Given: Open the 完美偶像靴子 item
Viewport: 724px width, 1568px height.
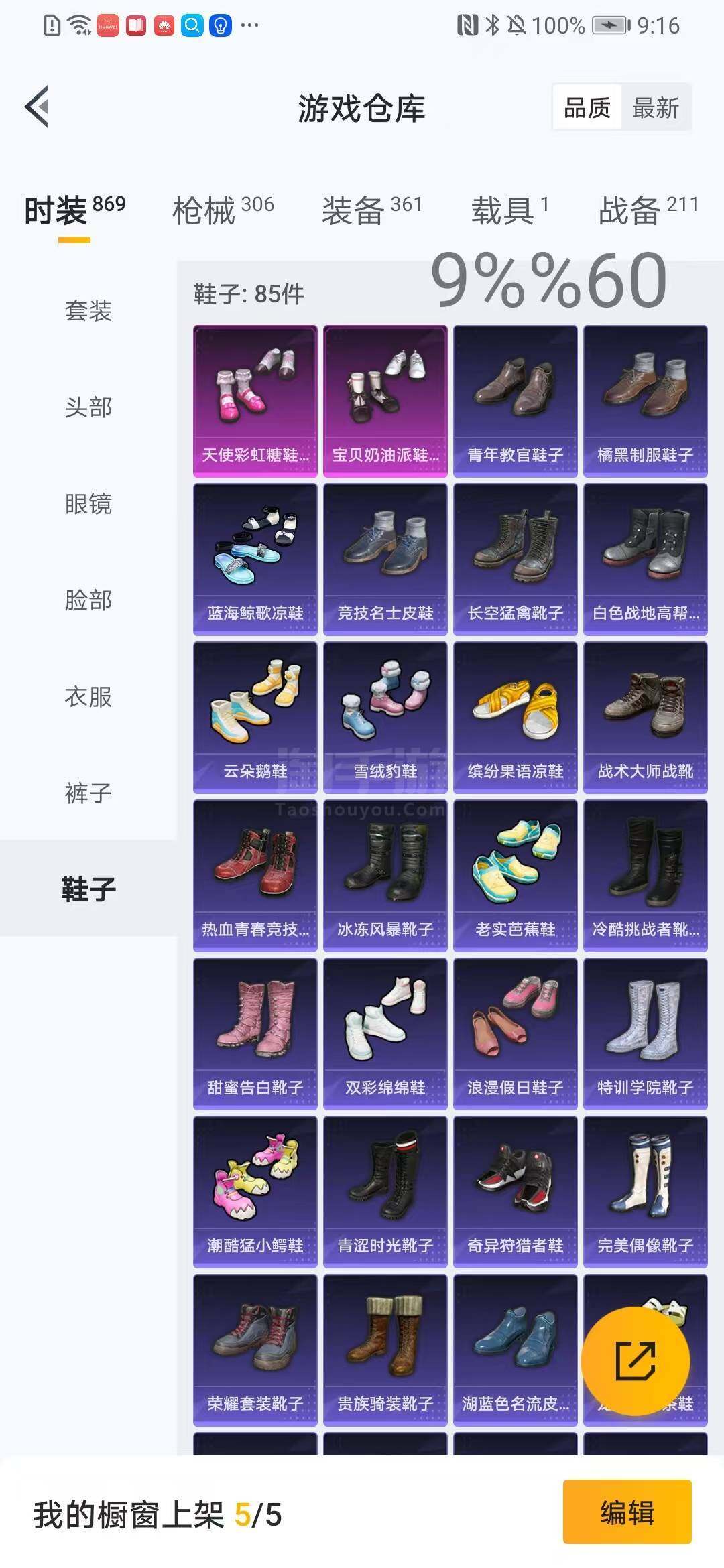Looking at the screenshot, I should coord(646,1192).
